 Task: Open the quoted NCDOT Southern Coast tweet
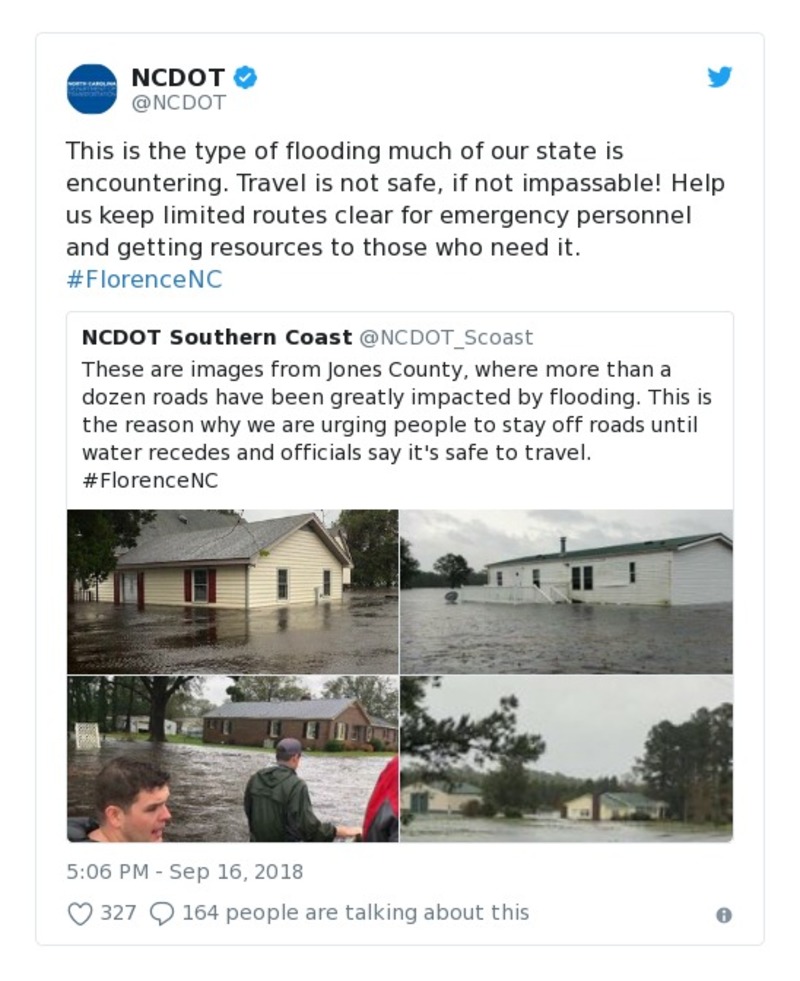400,410
